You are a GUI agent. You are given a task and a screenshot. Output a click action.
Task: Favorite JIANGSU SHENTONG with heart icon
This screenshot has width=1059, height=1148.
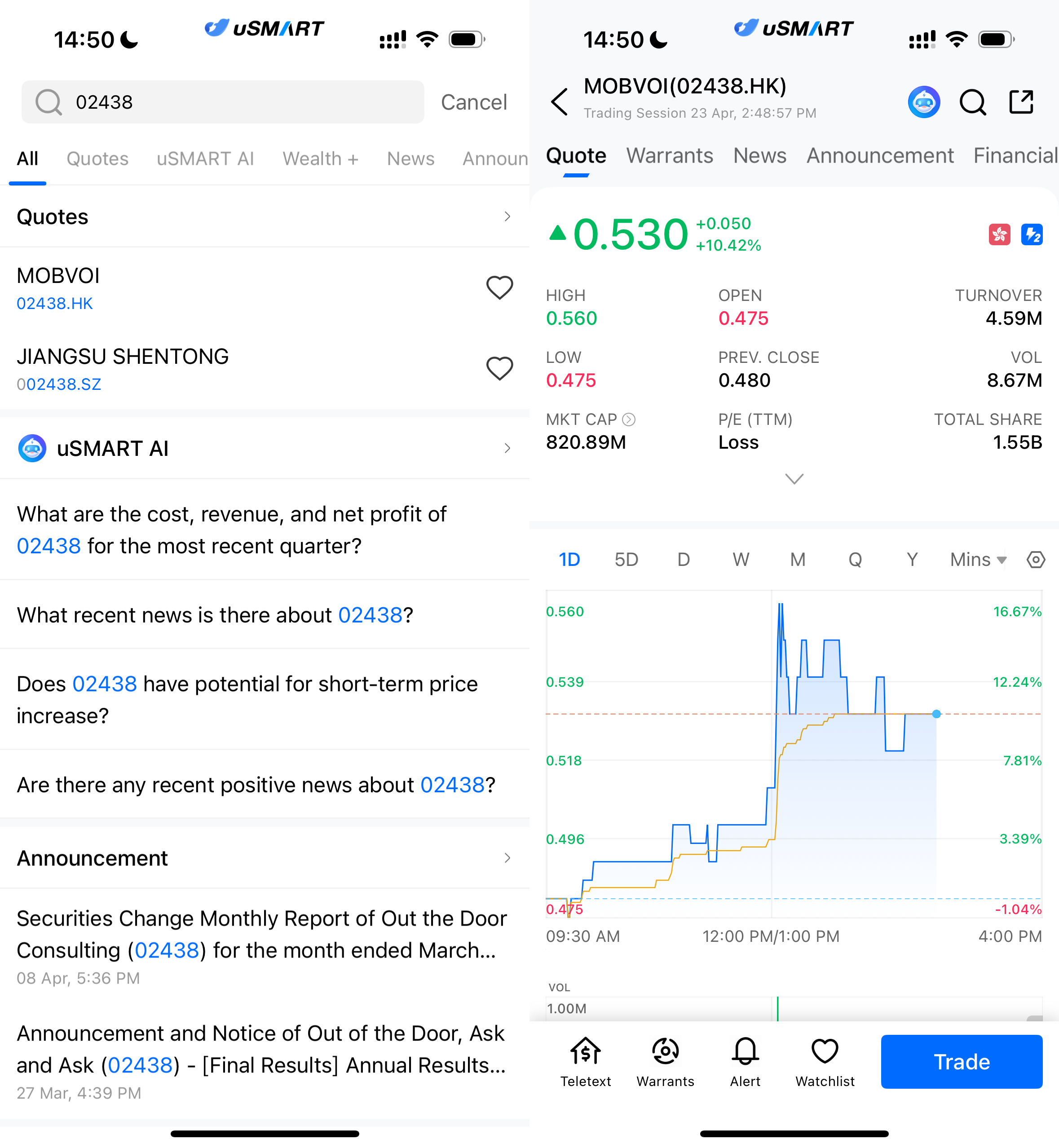[x=499, y=369]
